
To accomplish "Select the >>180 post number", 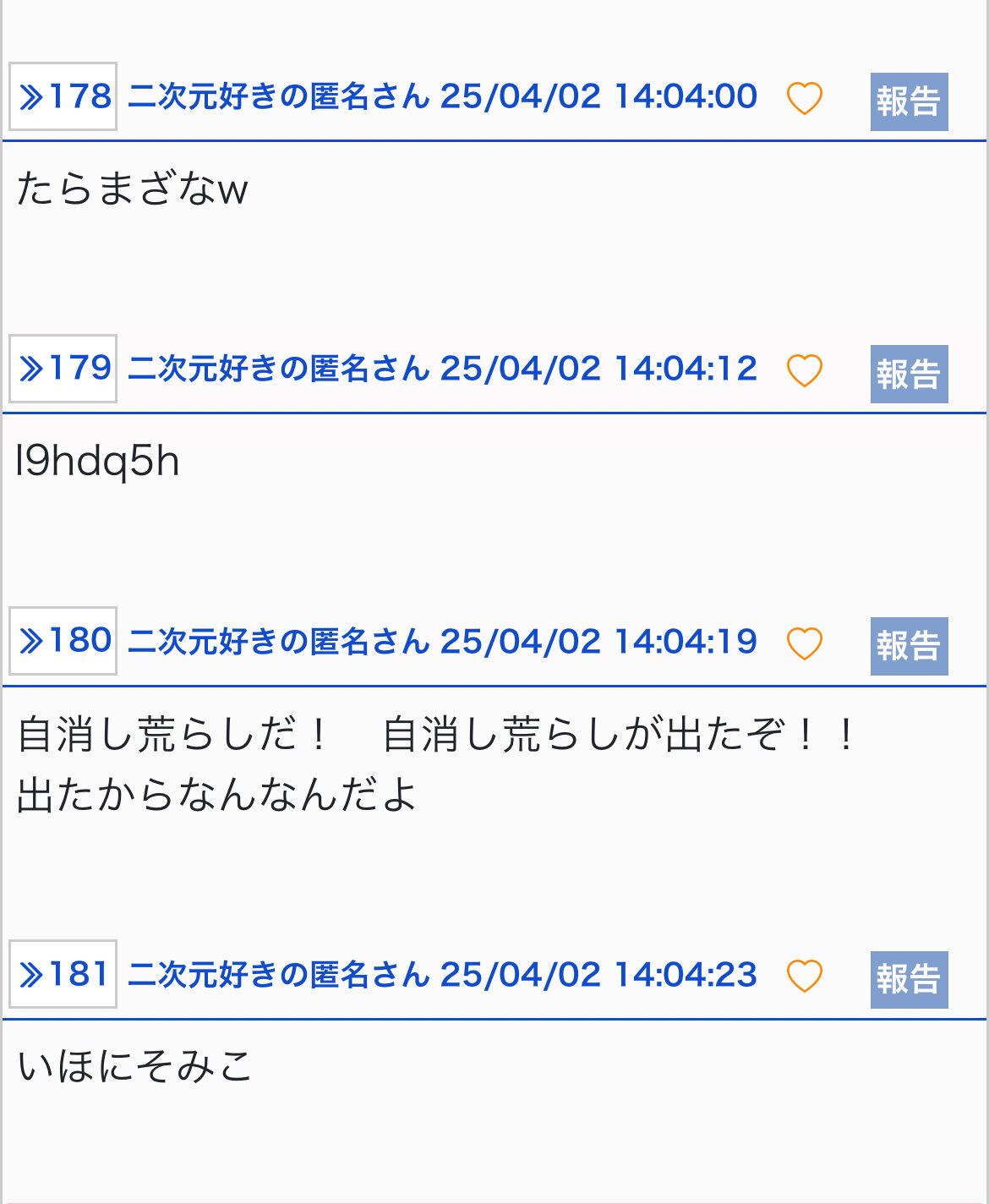I will [x=63, y=641].
